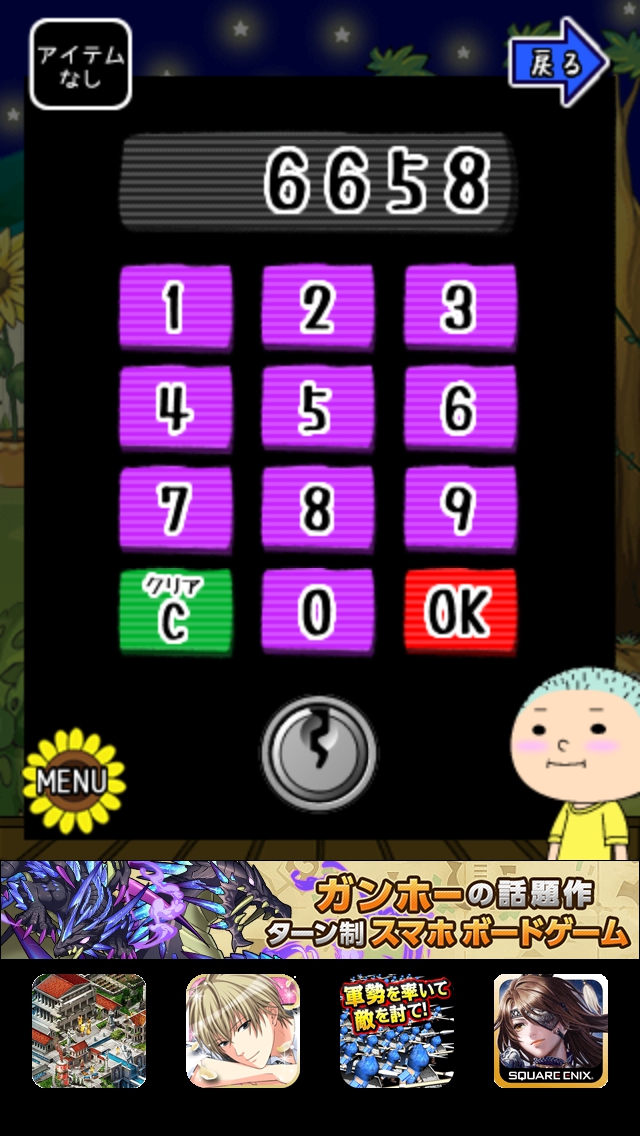
Task: Open the SQUARE ENIX game ad
Action: 550,1031
